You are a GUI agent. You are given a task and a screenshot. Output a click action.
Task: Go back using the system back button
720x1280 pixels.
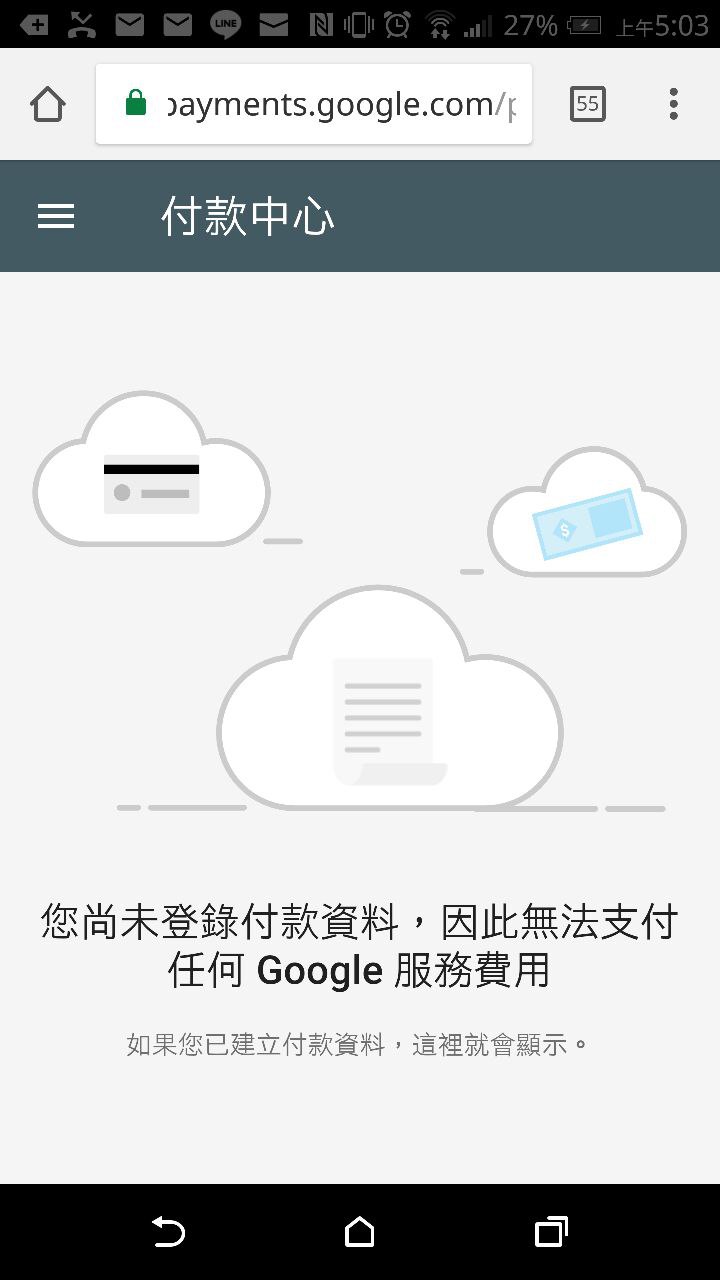[x=168, y=1232]
